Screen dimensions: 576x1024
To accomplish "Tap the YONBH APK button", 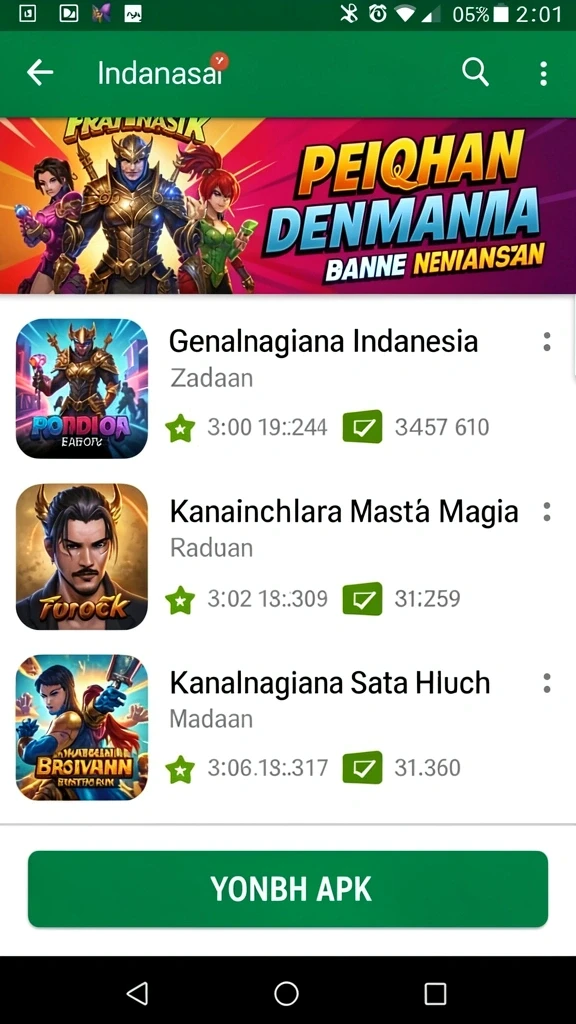I will (288, 889).
